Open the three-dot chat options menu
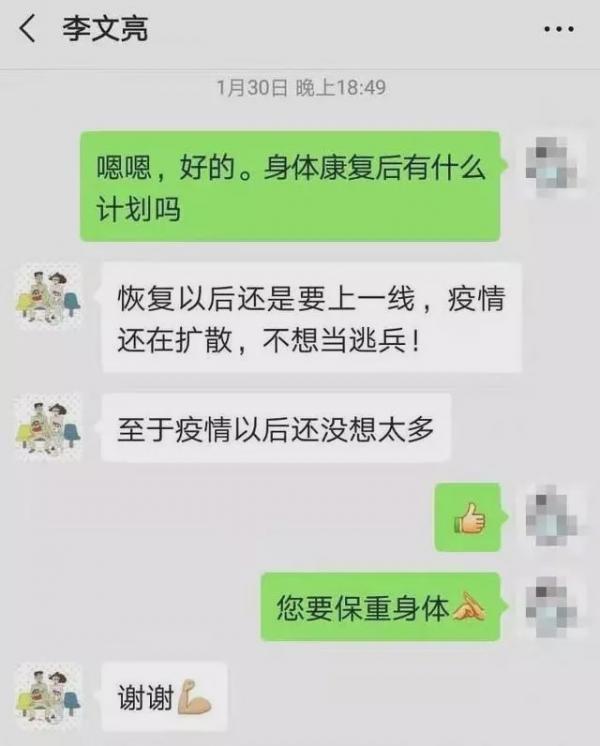Screen dimensions: 600x746 point(558,29)
